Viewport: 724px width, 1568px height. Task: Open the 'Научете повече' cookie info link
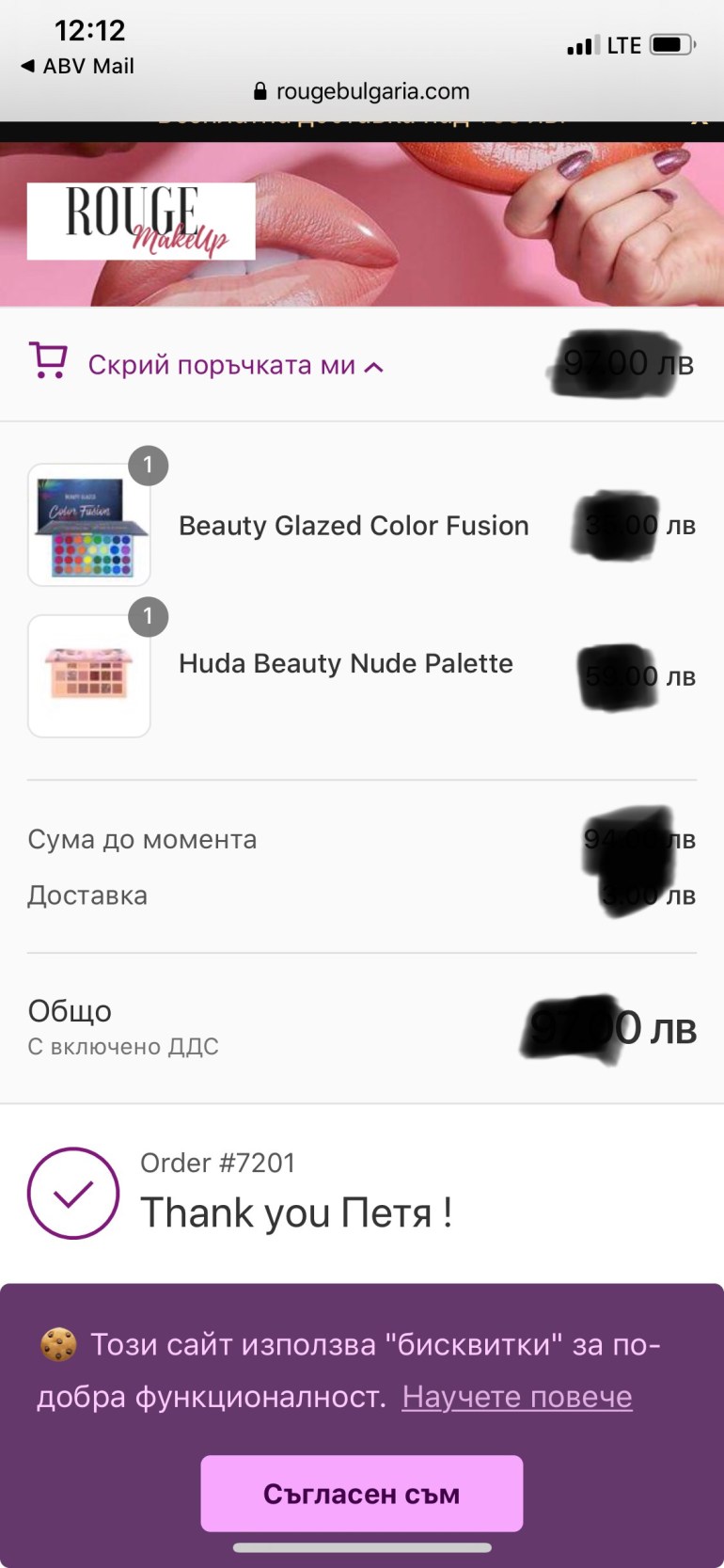point(516,1397)
